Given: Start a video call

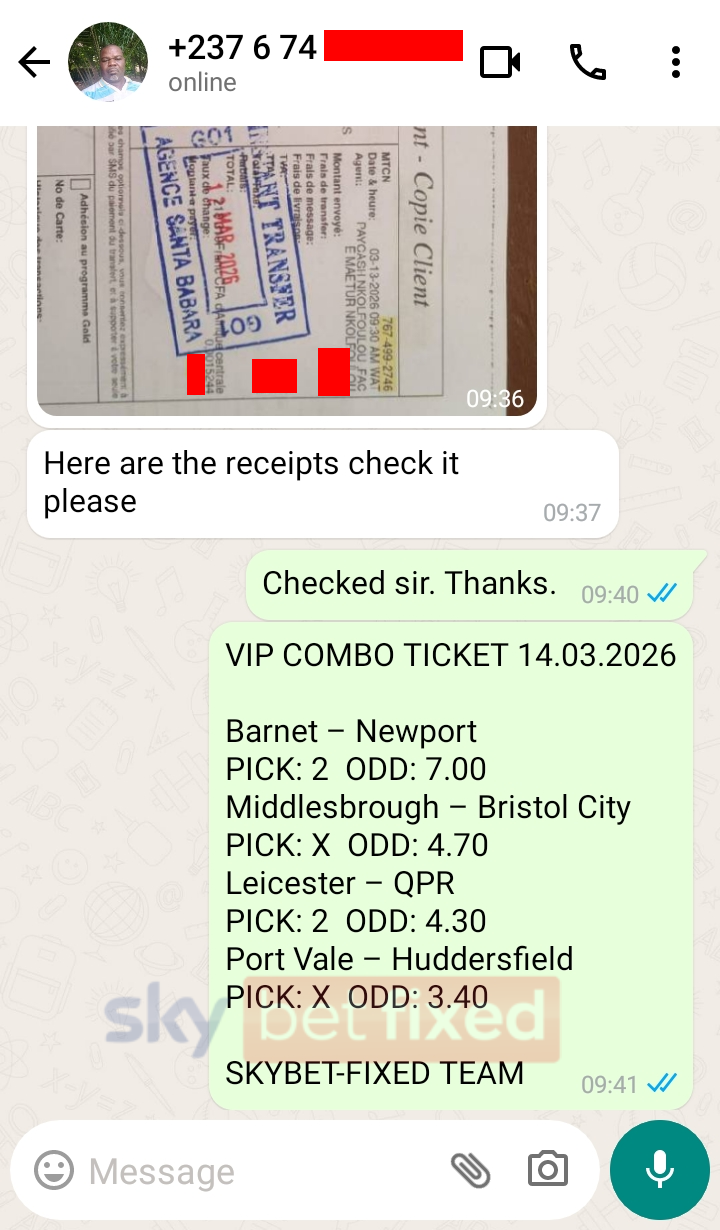Looking at the screenshot, I should click(x=500, y=63).
